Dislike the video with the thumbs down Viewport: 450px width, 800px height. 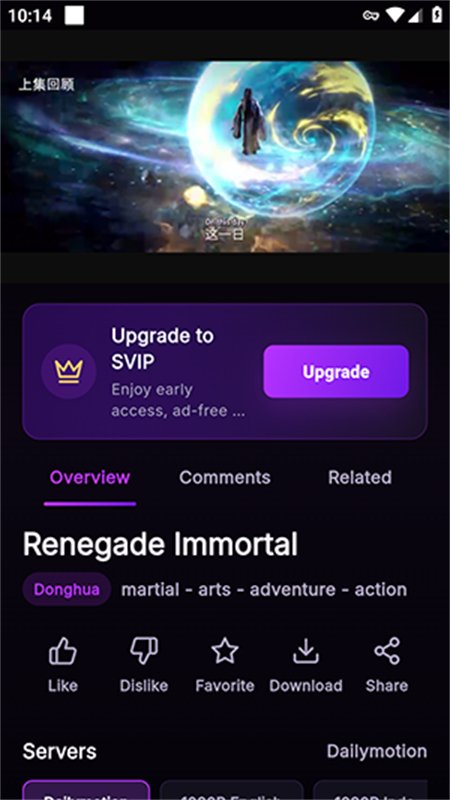click(x=144, y=666)
